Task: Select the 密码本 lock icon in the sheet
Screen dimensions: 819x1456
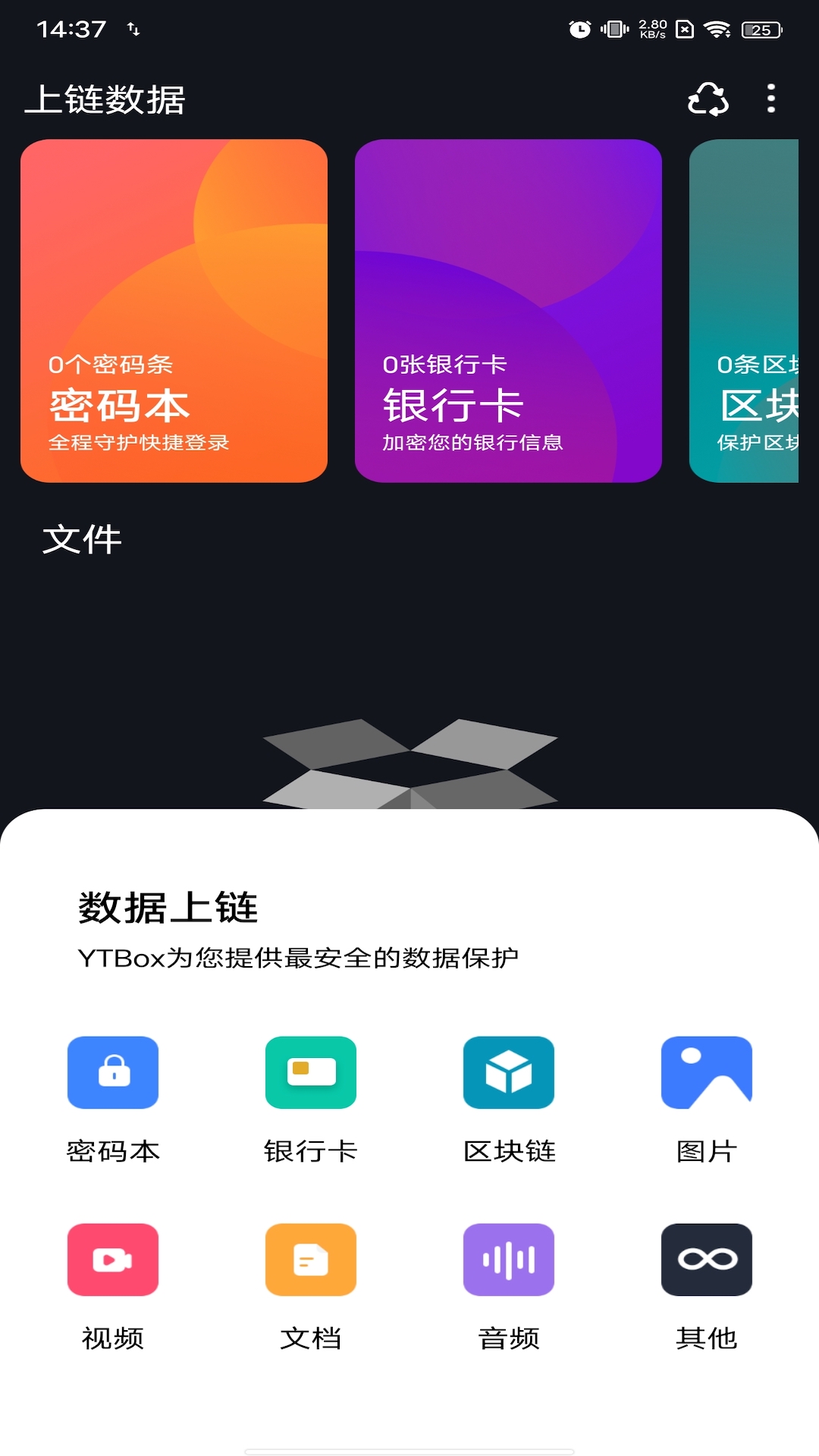Action: click(113, 1072)
